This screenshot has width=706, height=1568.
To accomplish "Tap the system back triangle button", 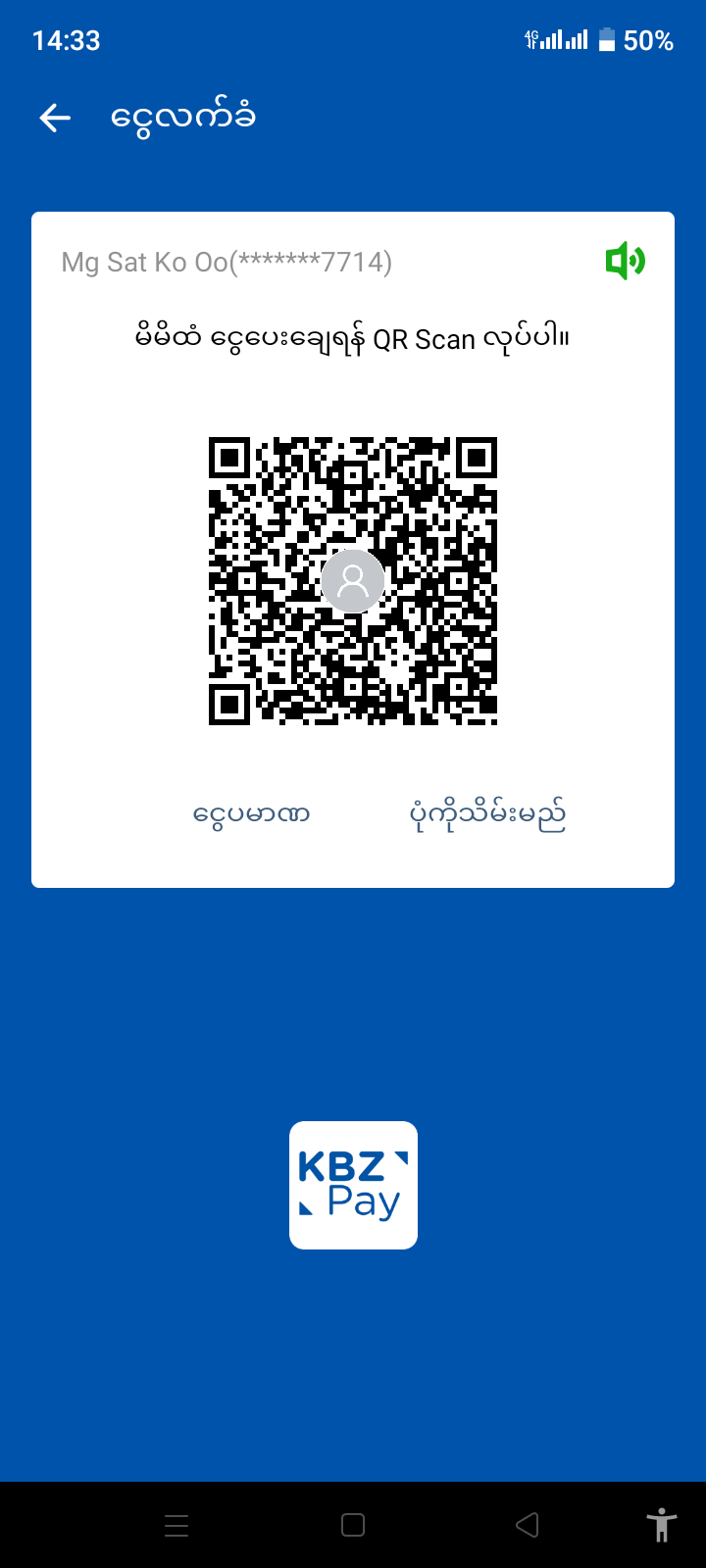I will pyautogui.click(x=528, y=1525).
